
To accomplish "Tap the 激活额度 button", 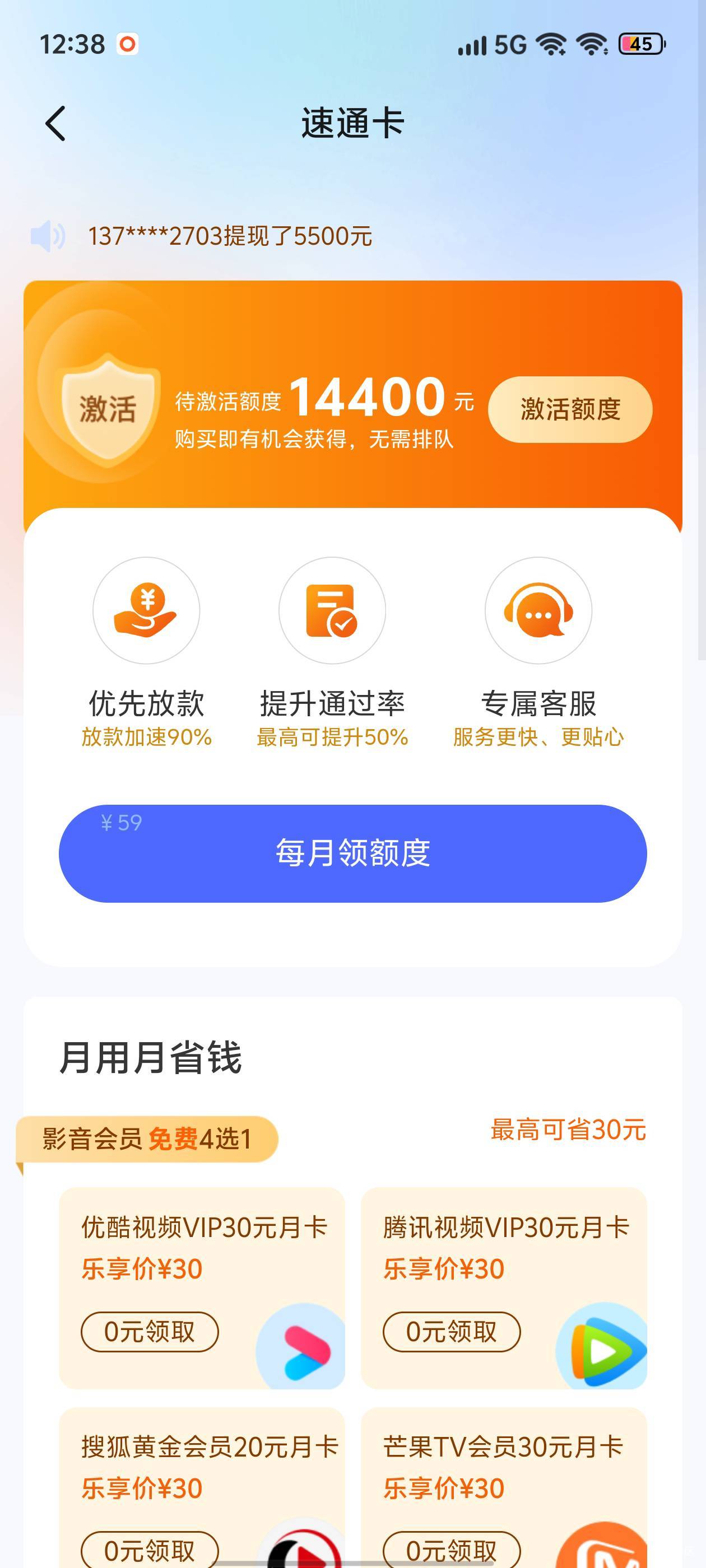I will [x=569, y=409].
